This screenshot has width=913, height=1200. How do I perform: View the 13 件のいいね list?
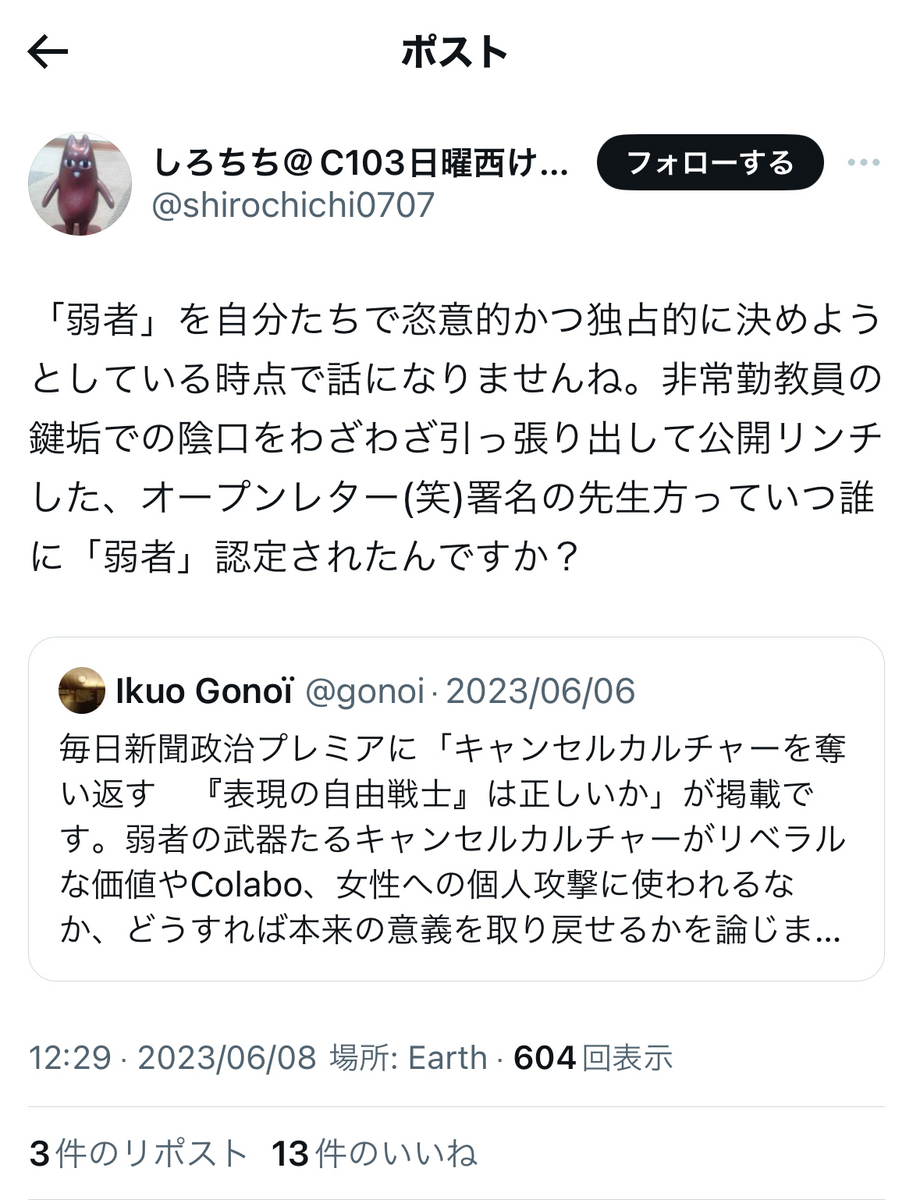tap(374, 1154)
